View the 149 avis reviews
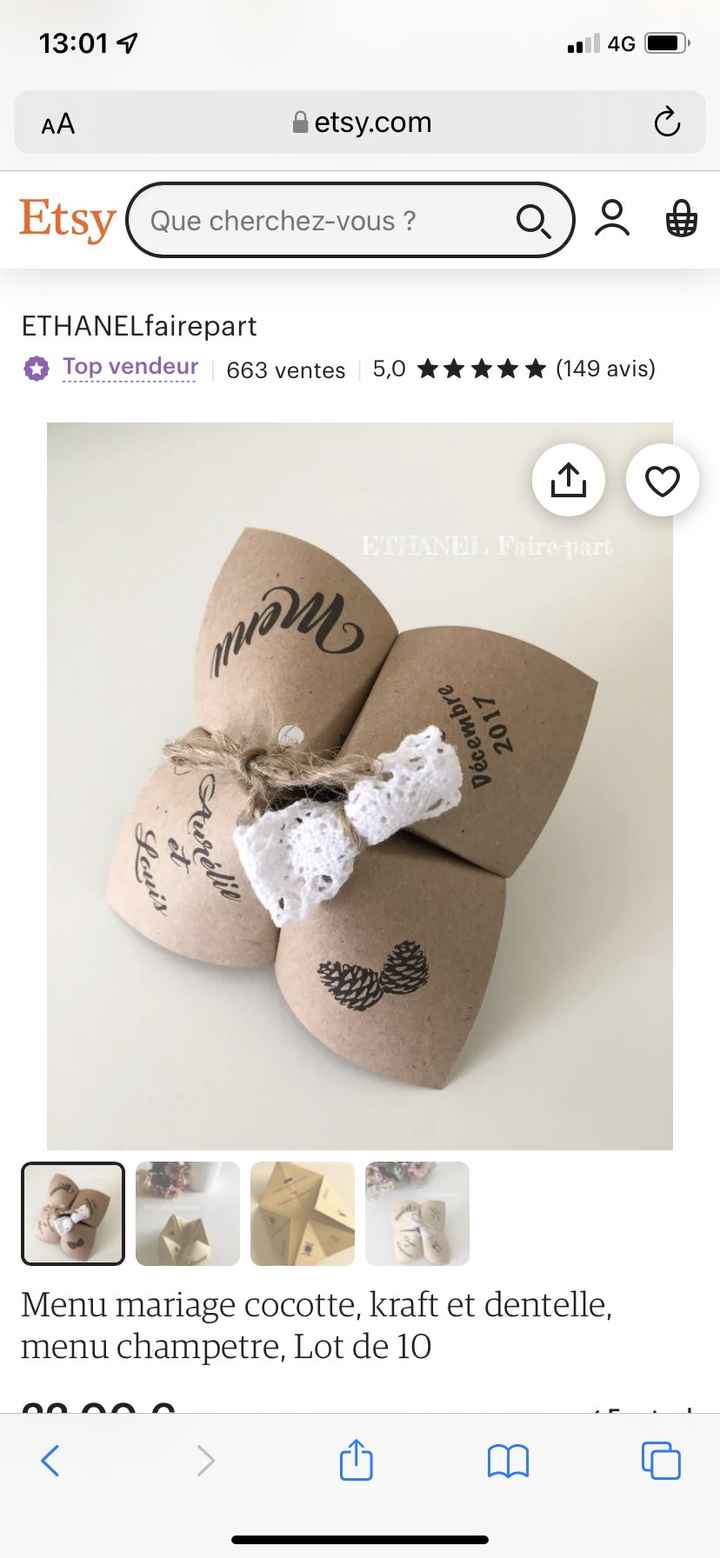Screen dimensions: 720x1558 tap(605, 369)
